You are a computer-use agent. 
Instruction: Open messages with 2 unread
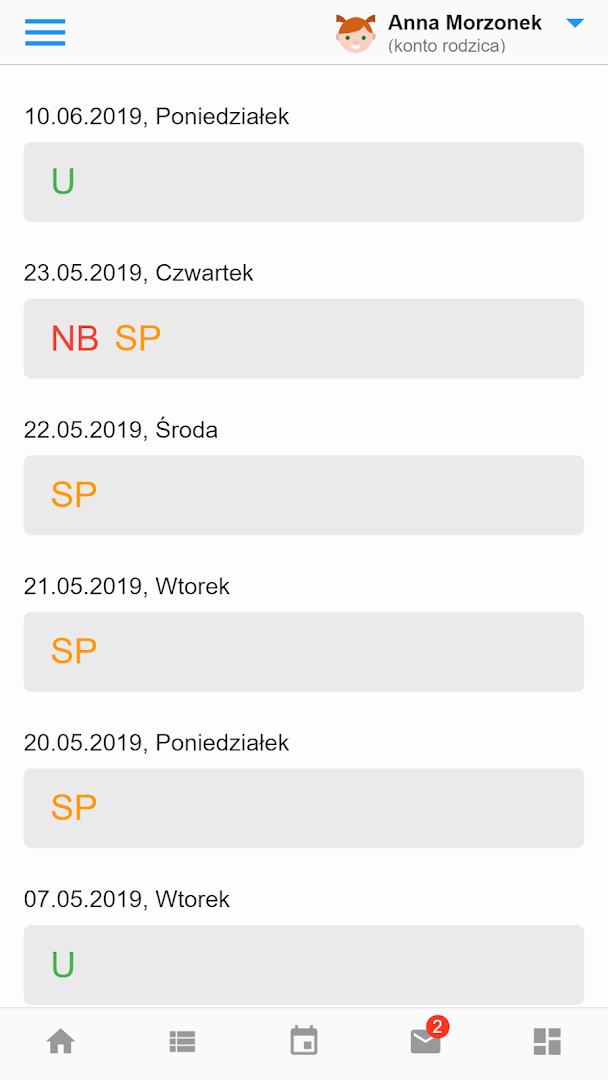pos(426,1041)
